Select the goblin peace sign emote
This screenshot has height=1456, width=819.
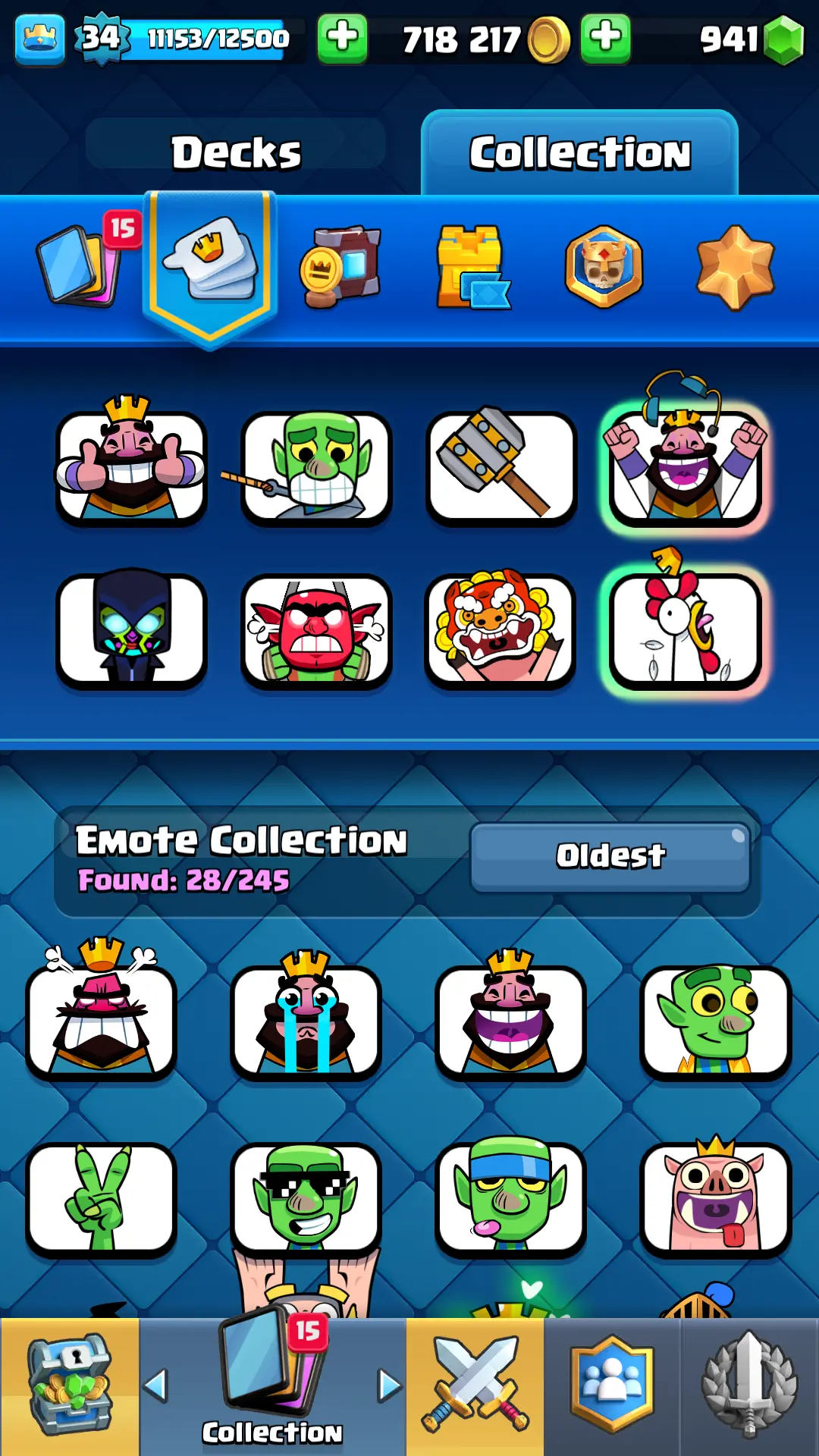click(x=102, y=1197)
